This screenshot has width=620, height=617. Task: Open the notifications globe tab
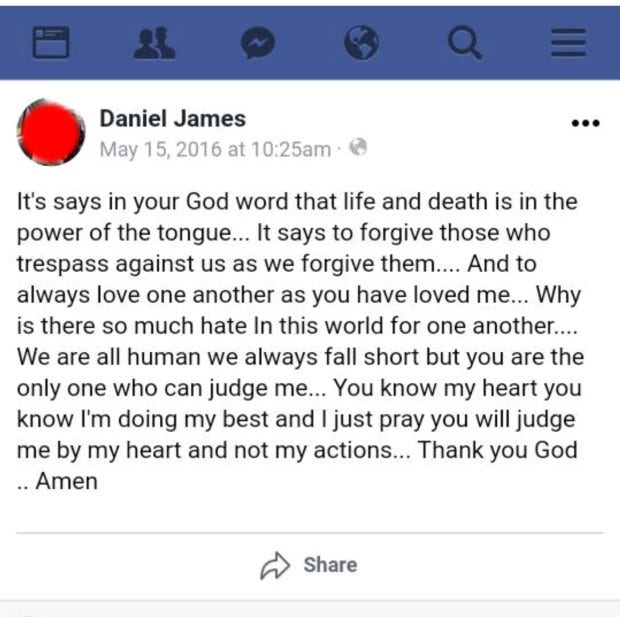[361, 43]
